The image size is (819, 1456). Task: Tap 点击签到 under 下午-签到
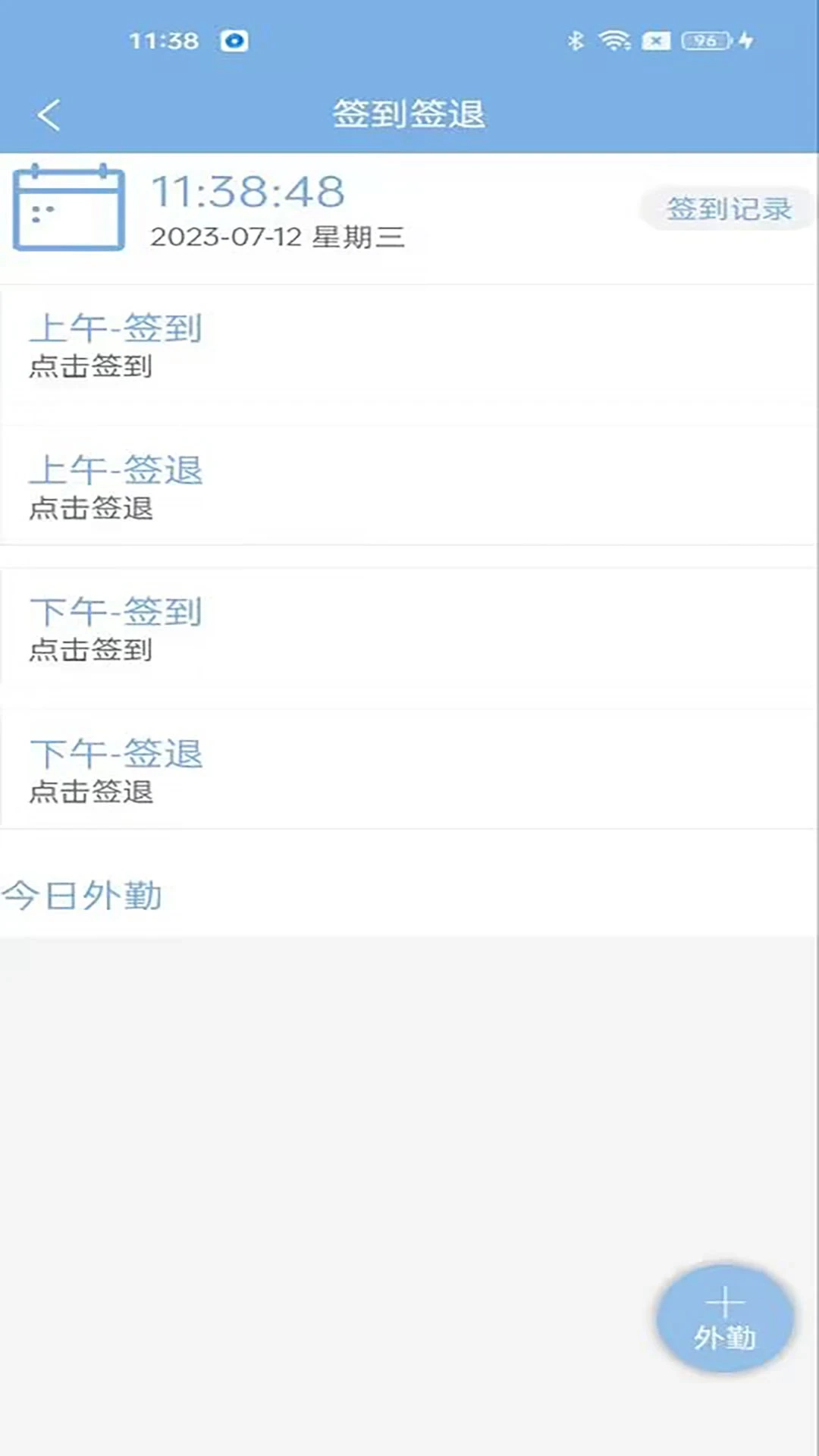tap(91, 651)
